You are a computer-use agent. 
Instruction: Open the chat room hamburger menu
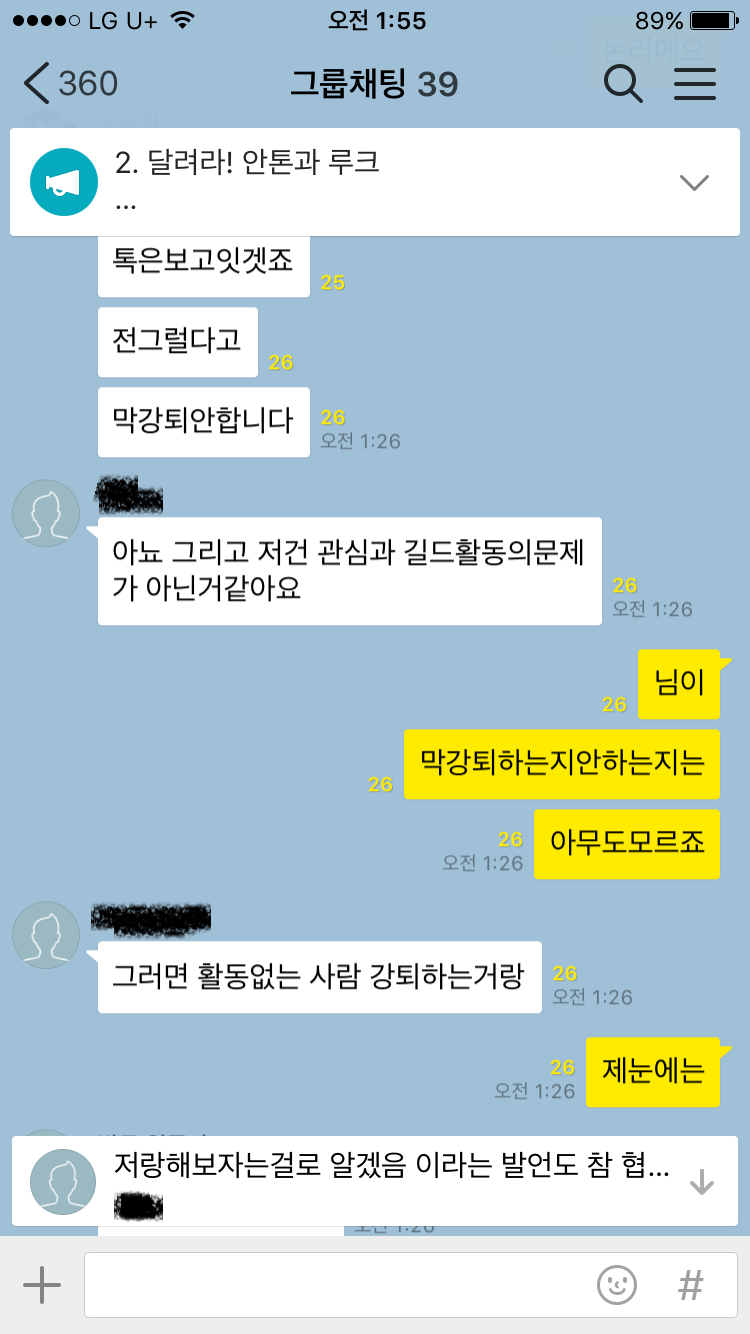click(695, 84)
